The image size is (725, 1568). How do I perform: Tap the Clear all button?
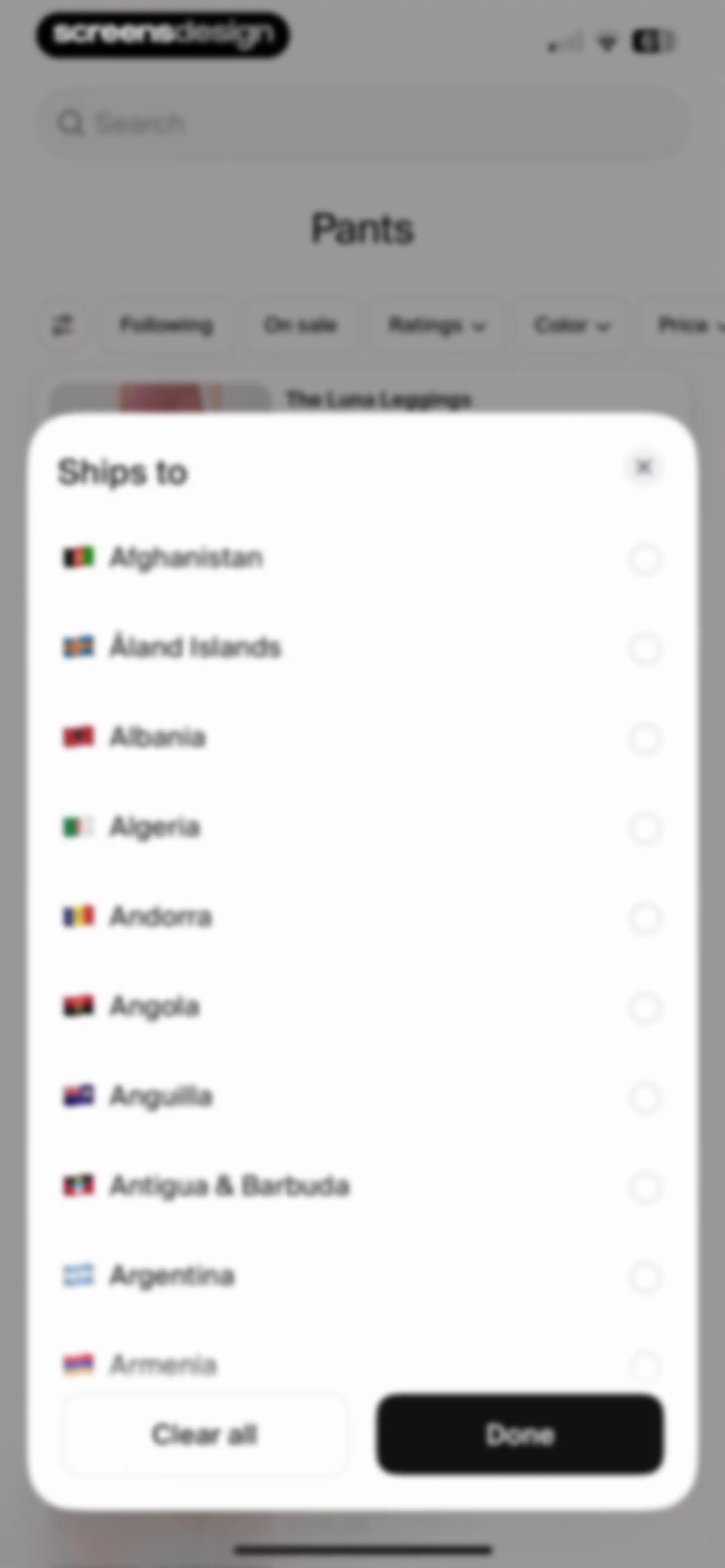pyautogui.click(x=204, y=1435)
